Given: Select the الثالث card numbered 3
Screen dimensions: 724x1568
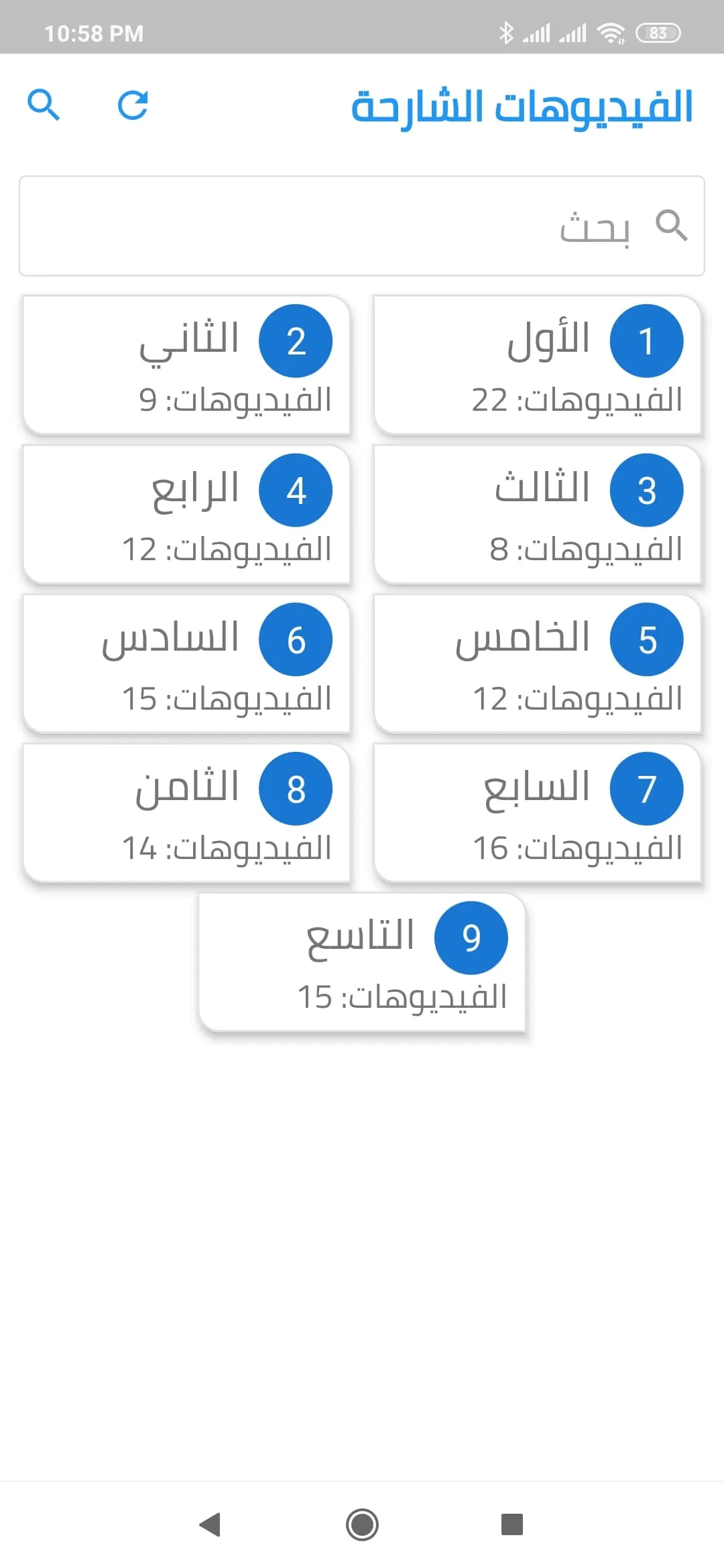Looking at the screenshot, I should [537, 515].
